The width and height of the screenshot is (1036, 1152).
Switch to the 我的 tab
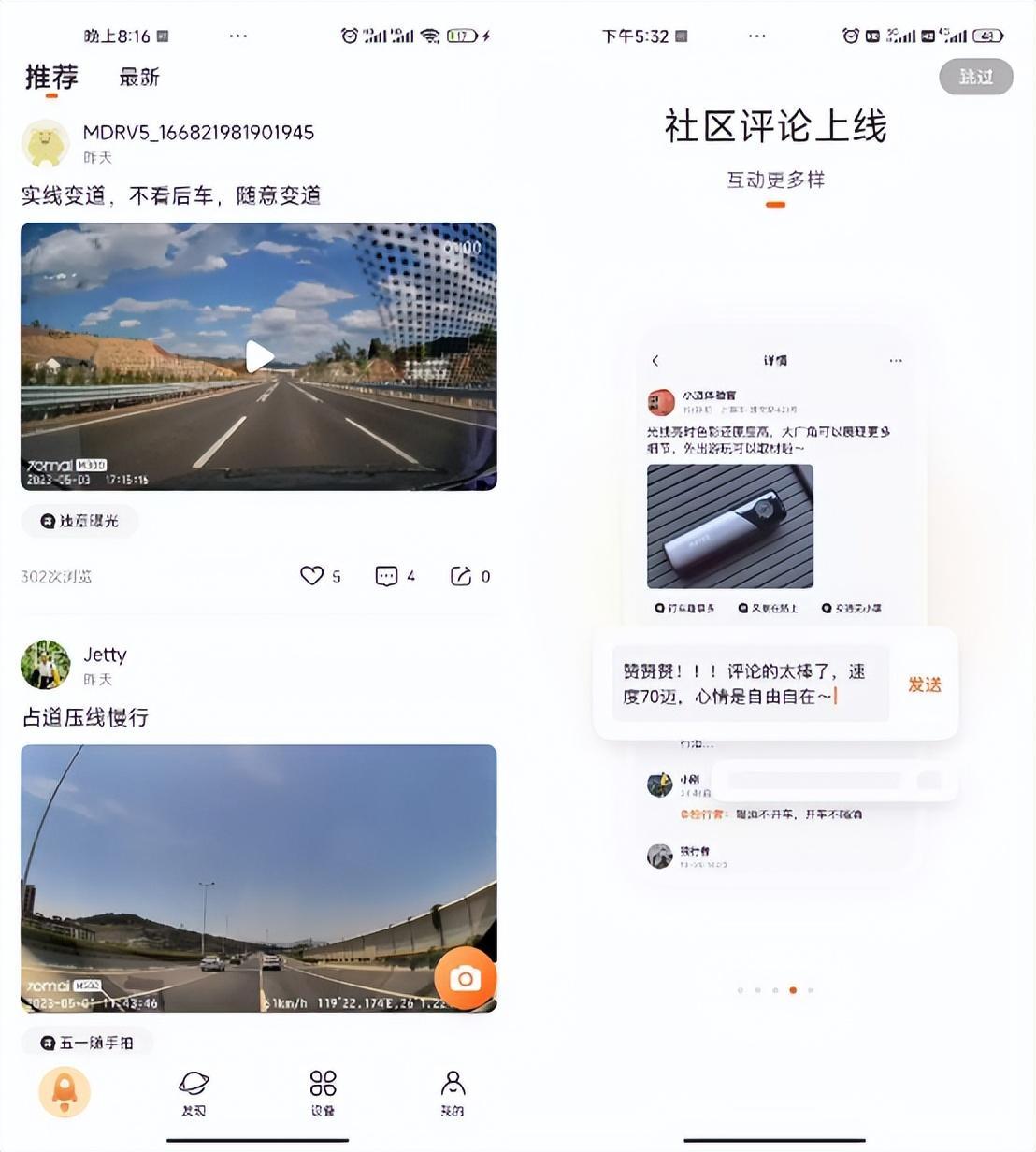coord(453,1092)
